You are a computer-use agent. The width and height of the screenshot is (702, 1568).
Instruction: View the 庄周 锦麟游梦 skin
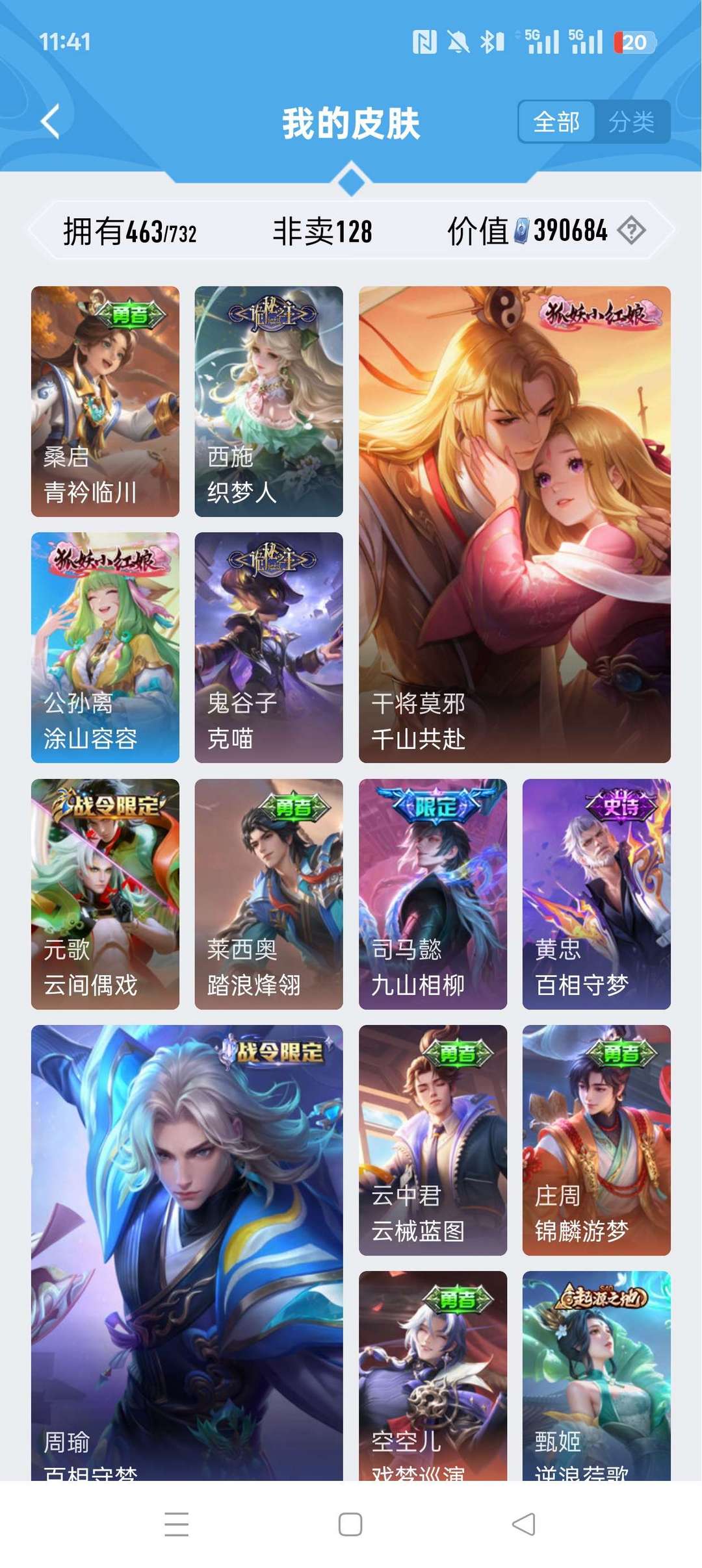tap(596, 1140)
